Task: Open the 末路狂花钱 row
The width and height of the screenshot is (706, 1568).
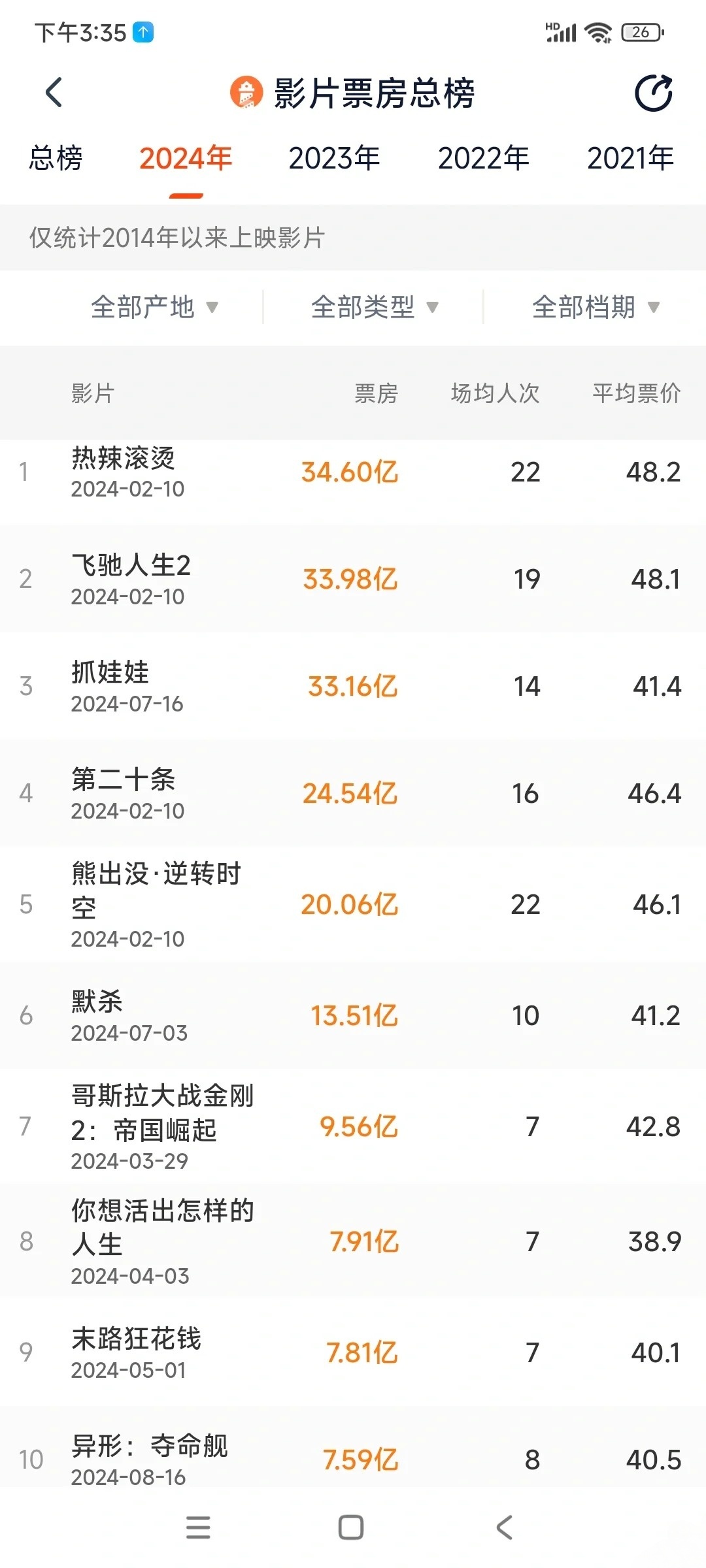Action: [353, 1352]
